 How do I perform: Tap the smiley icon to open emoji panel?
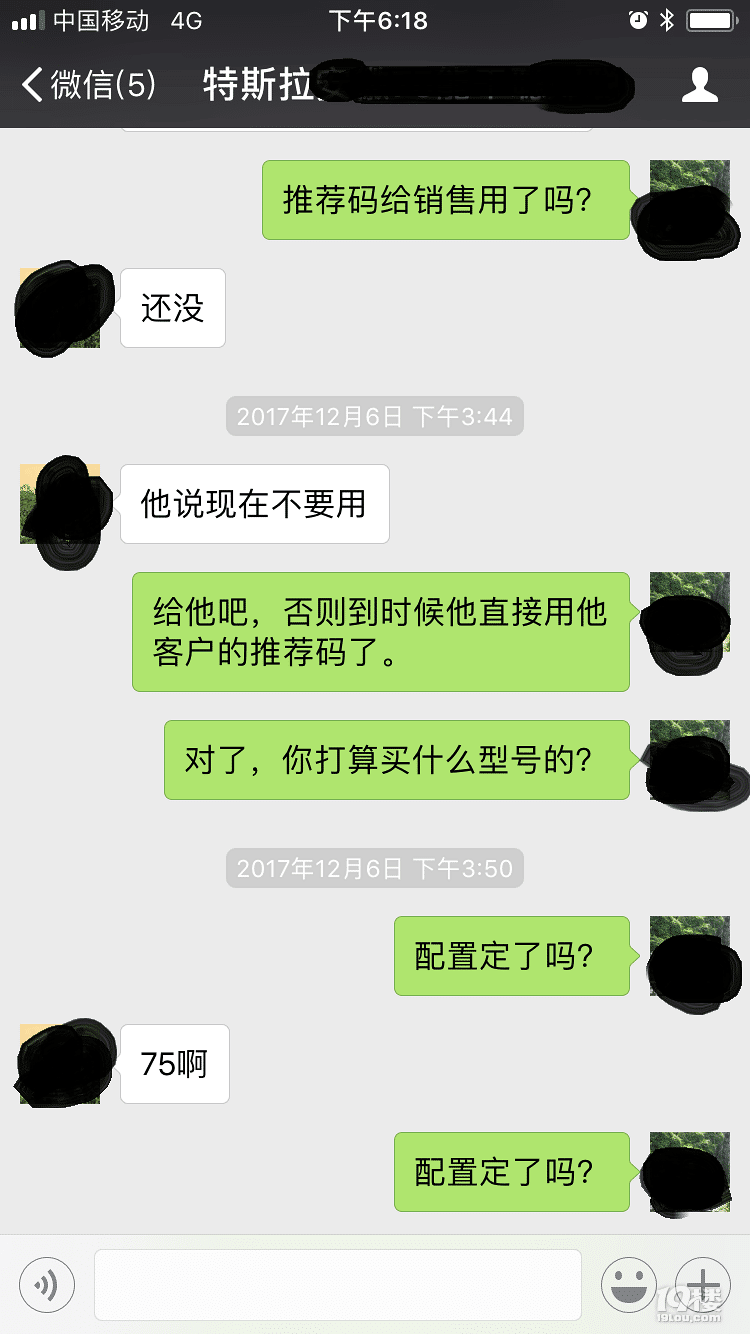[x=630, y=1284]
